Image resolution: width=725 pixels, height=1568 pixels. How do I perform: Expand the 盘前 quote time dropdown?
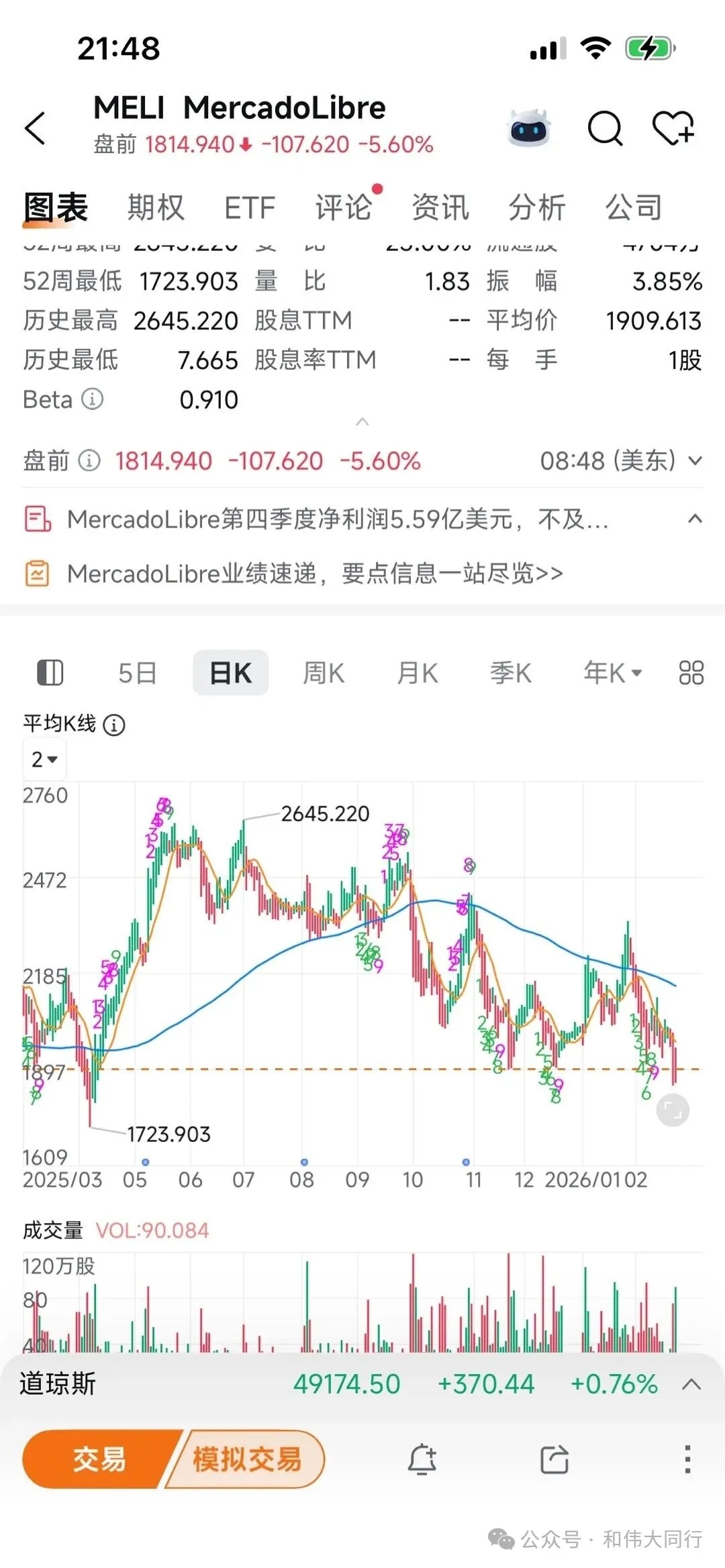coord(694,461)
